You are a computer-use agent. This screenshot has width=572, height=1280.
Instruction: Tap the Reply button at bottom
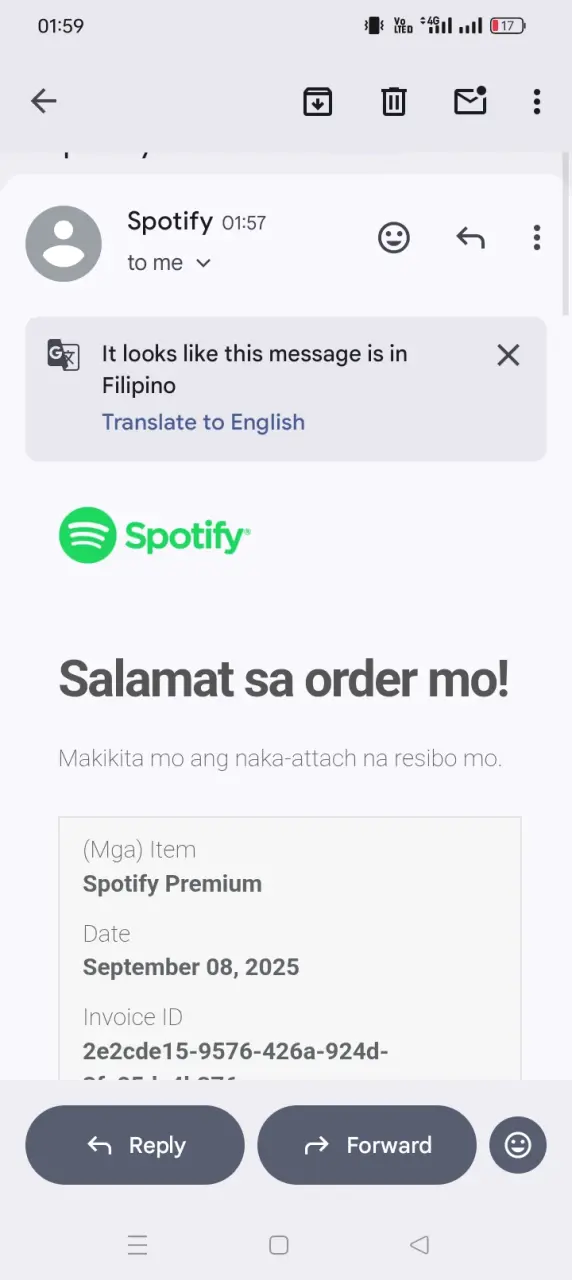pos(135,1145)
